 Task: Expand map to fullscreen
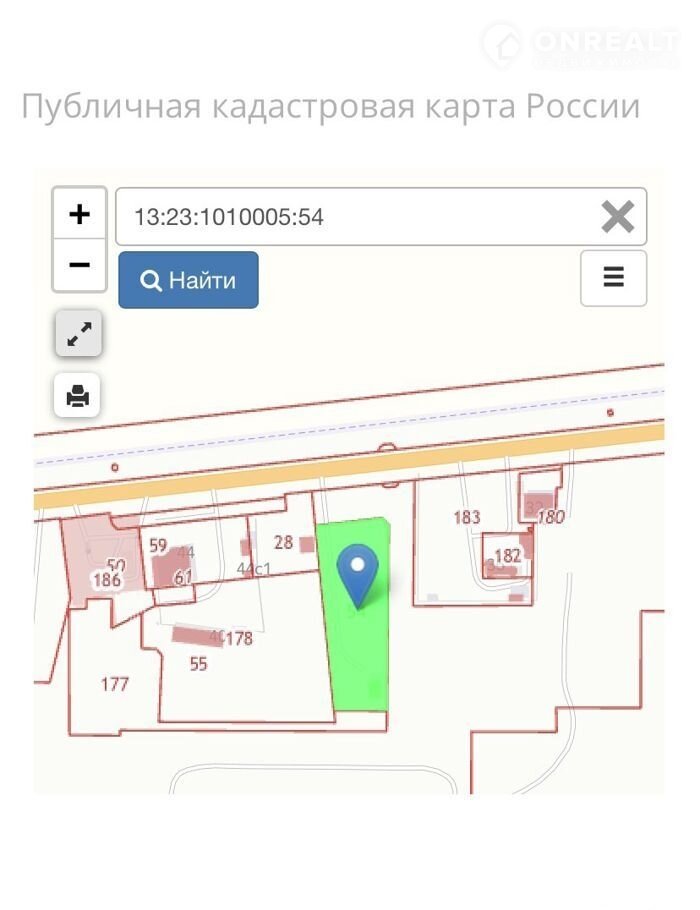[x=78, y=335]
